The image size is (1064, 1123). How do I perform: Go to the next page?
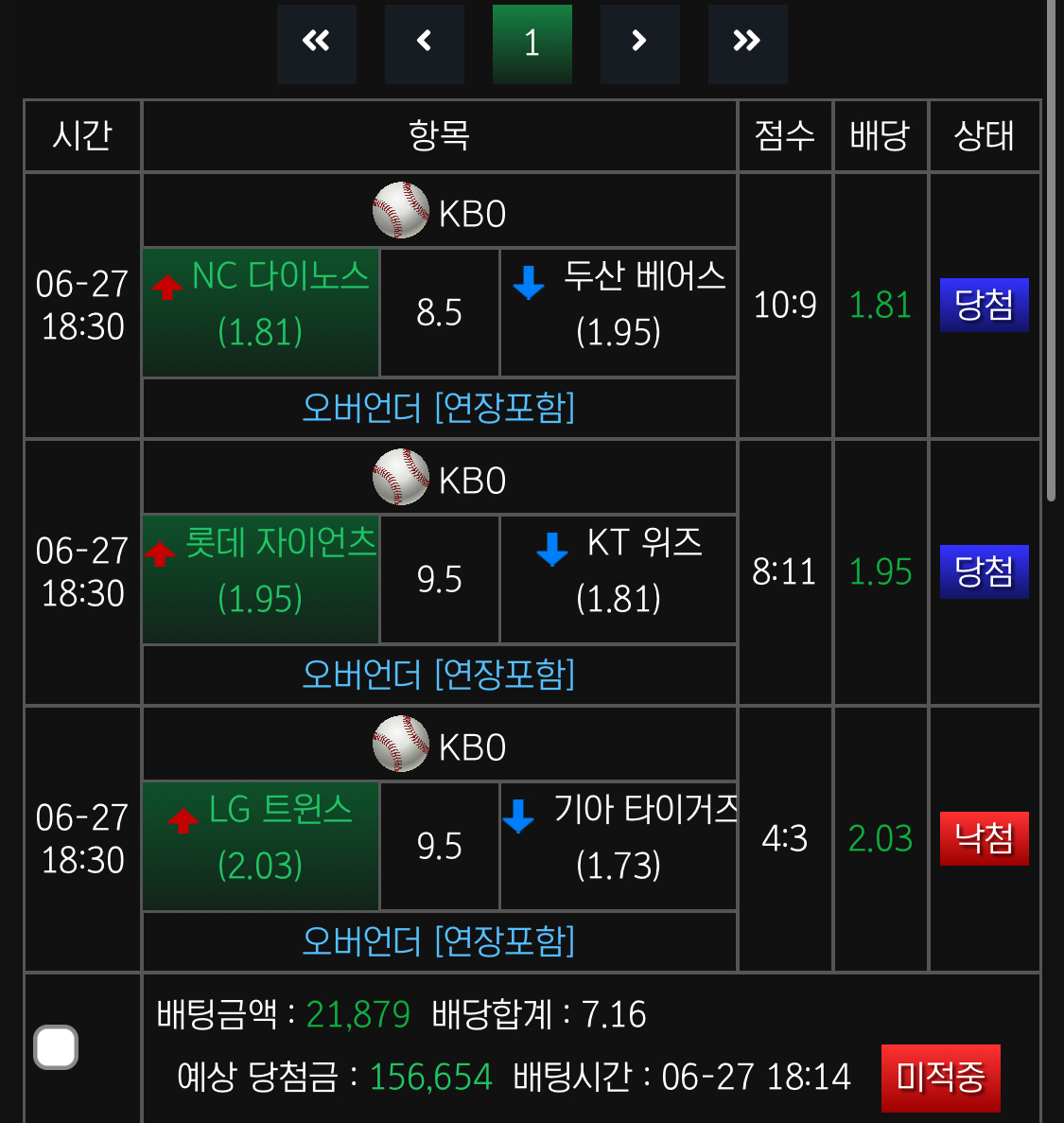(x=640, y=43)
